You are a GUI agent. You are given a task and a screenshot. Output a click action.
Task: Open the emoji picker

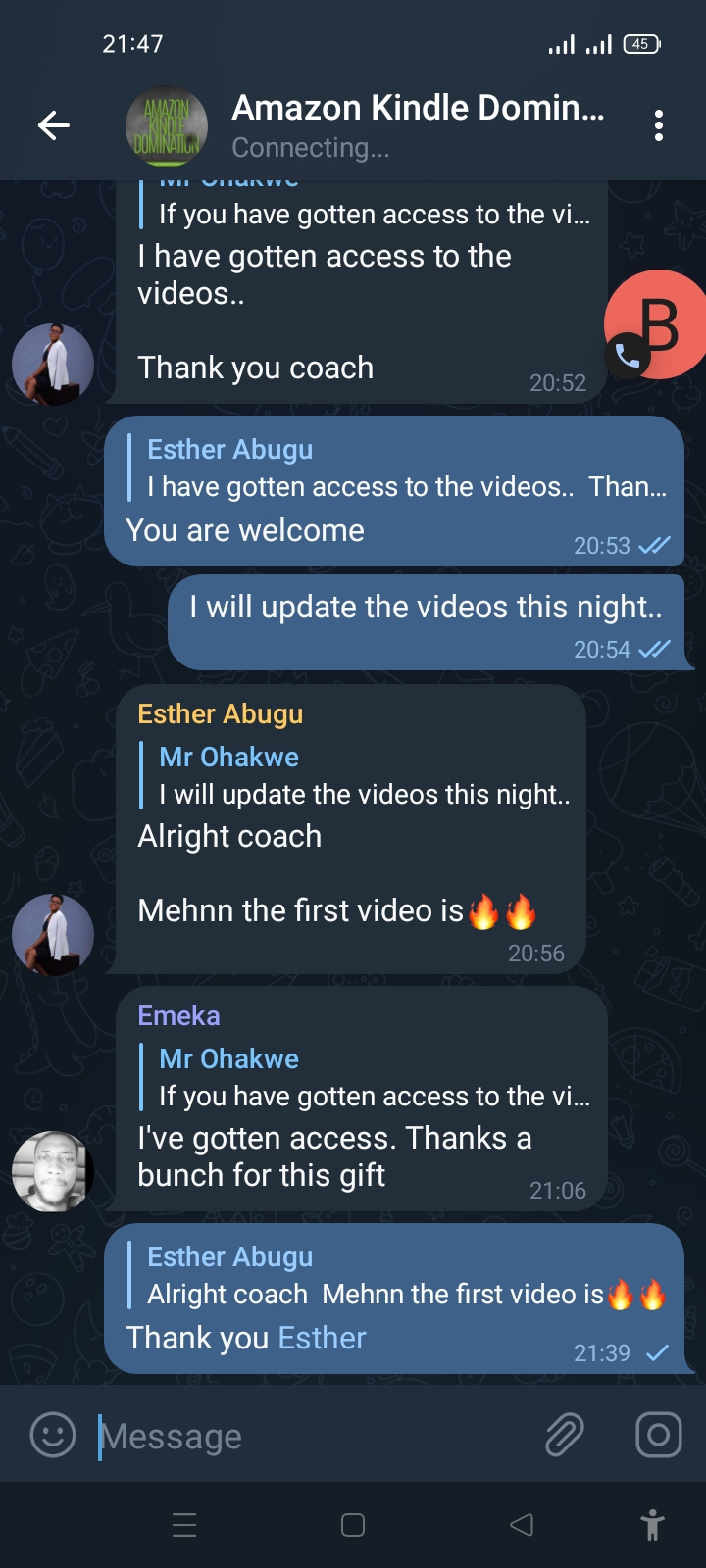point(53,1436)
